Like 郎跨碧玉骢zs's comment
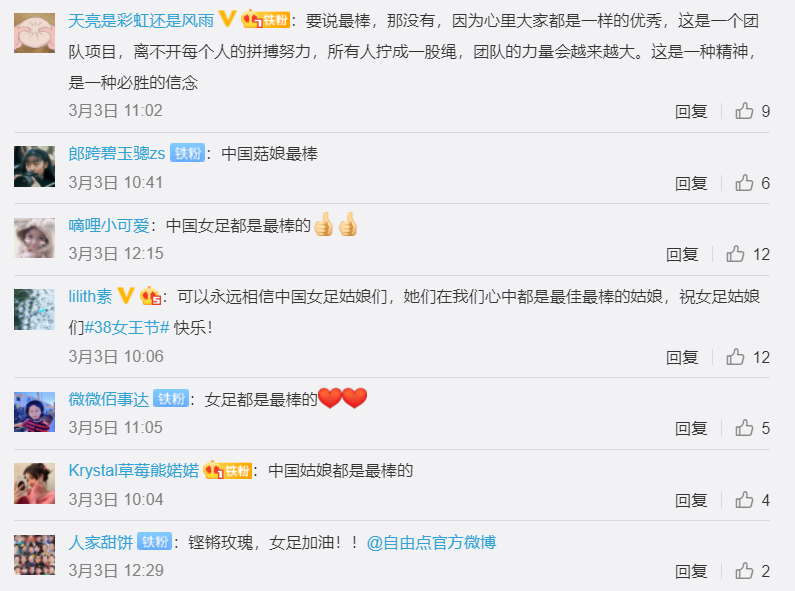The image size is (795, 591). pos(744,183)
